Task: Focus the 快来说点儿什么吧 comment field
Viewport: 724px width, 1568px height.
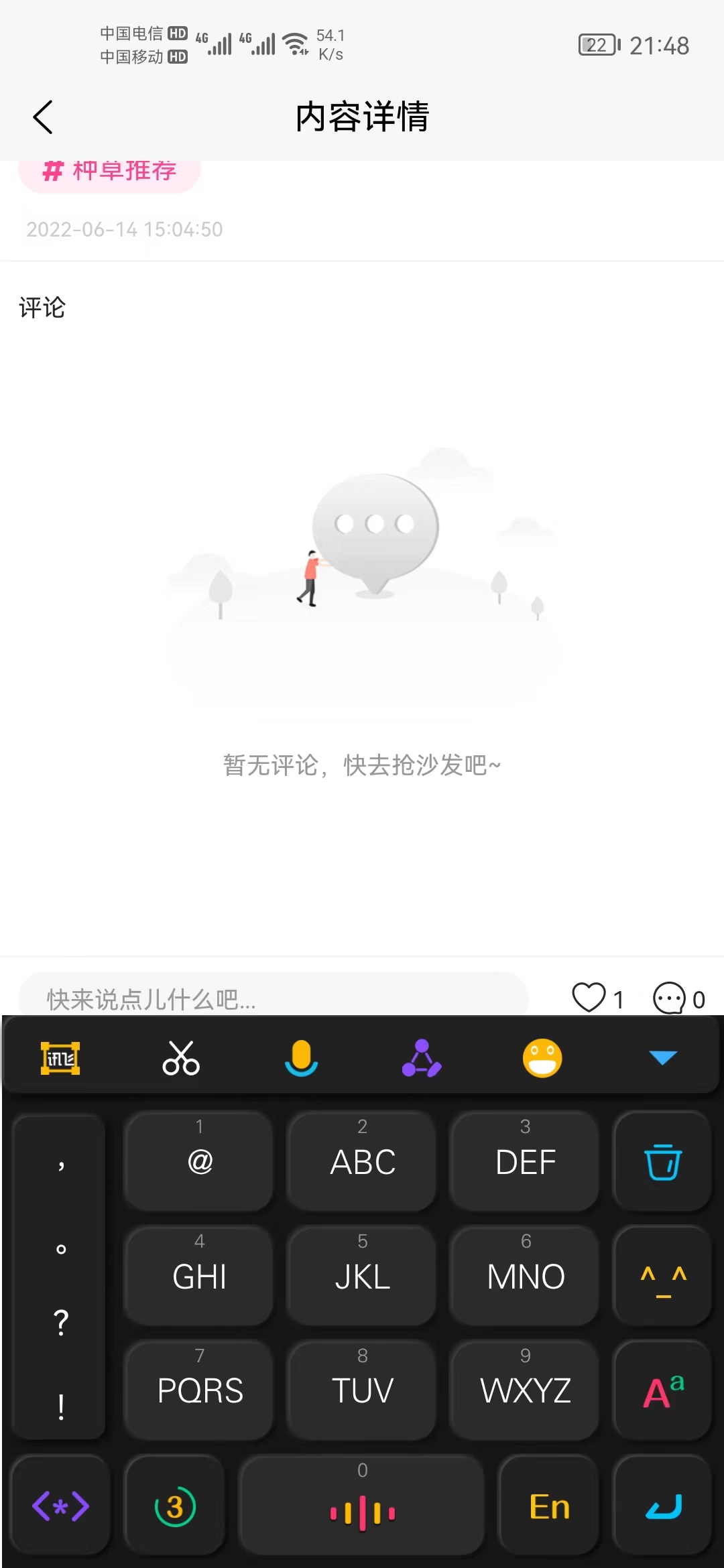Action: 274,999
